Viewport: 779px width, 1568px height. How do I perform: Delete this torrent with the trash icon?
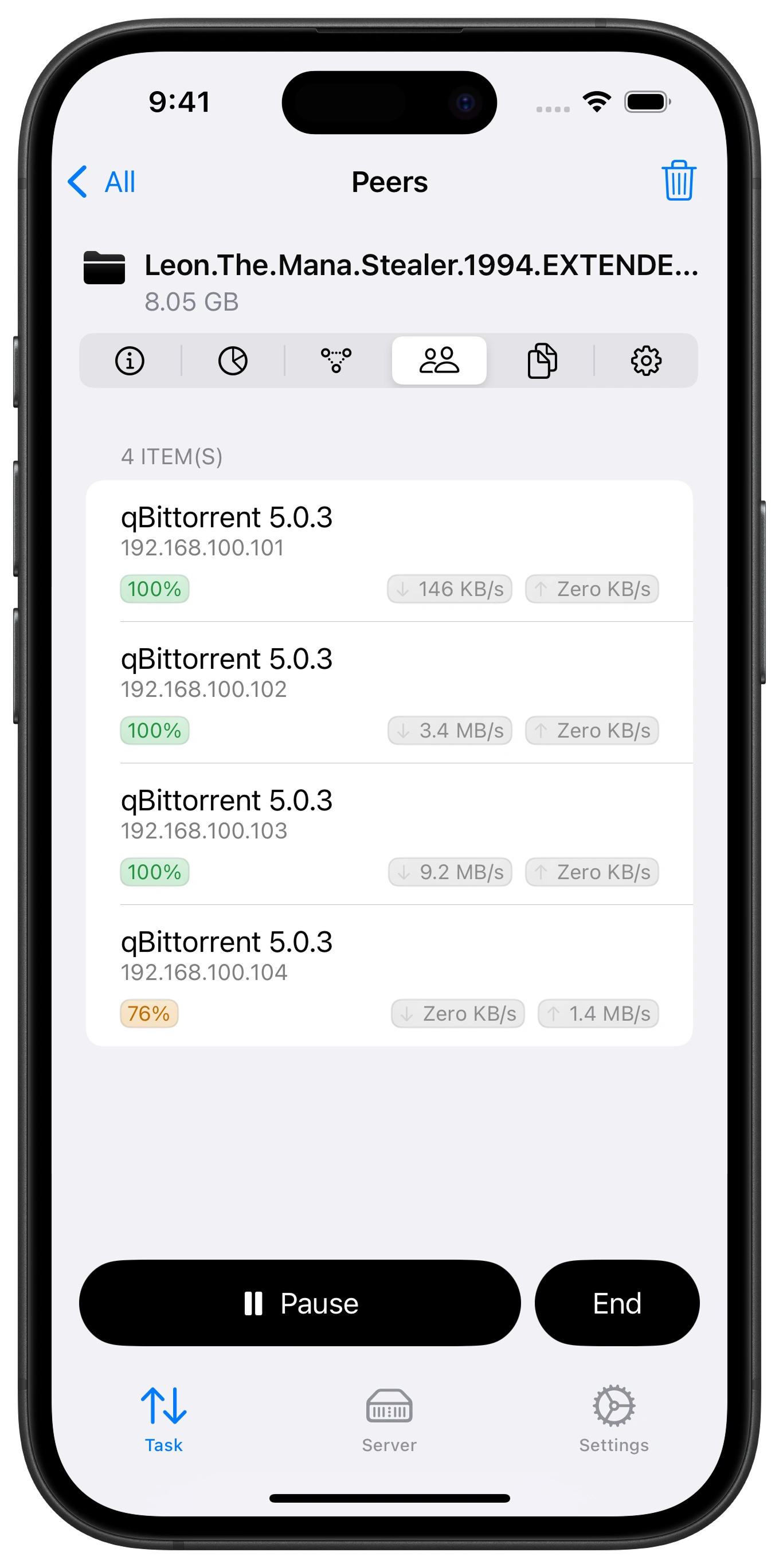coord(678,181)
